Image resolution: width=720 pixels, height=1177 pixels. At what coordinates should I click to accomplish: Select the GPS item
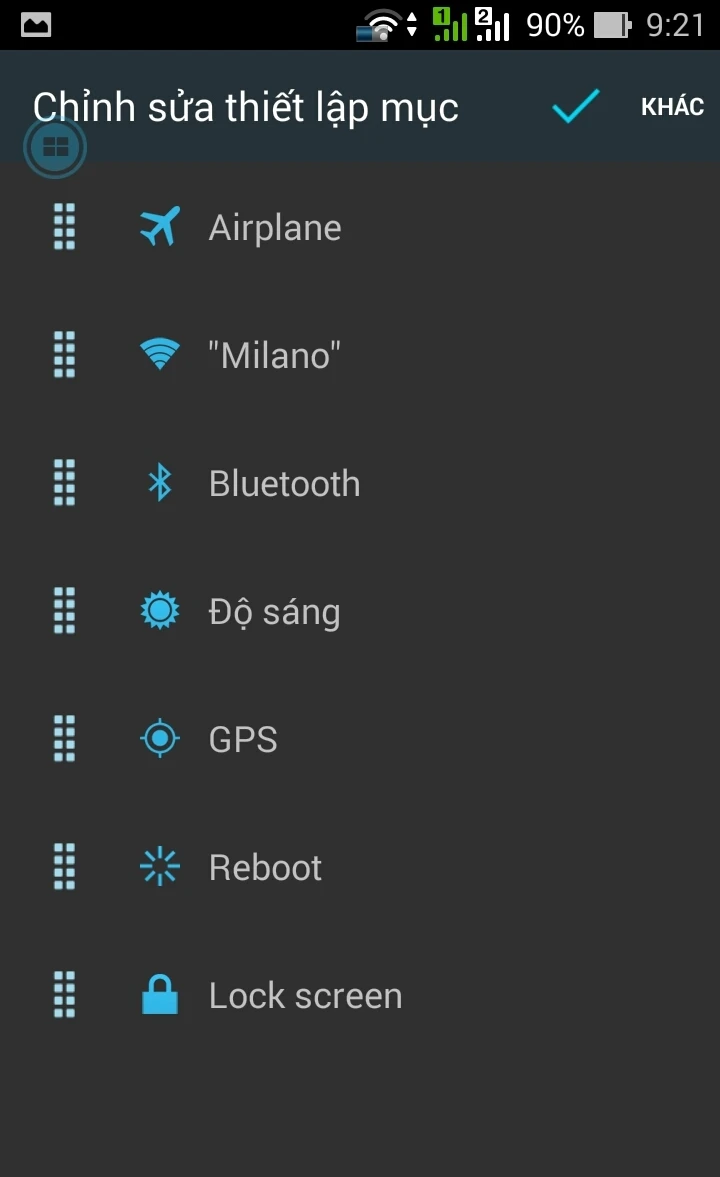(243, 740)
